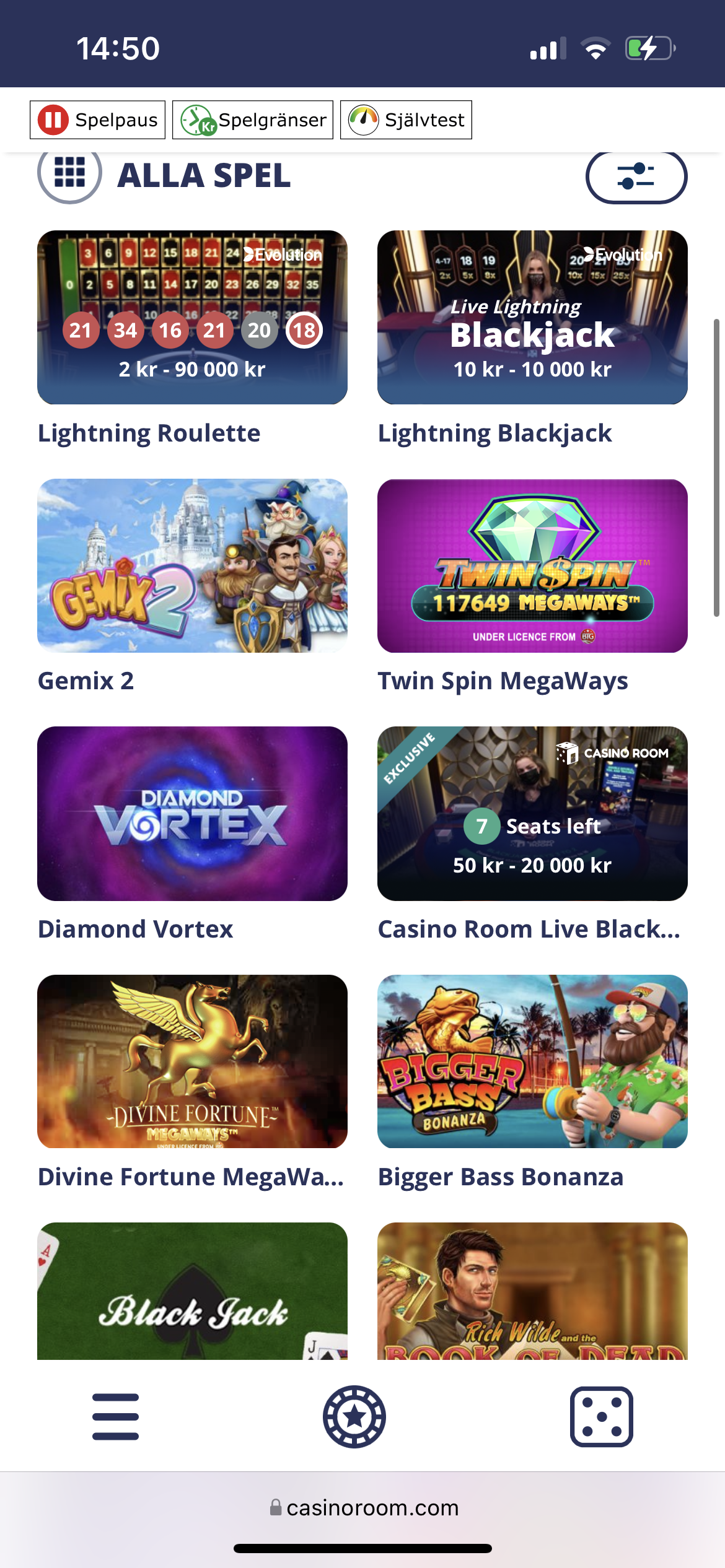Open the hamburger menu
This screenshot has height=1568, width=725.
[x=115, y=1416]
